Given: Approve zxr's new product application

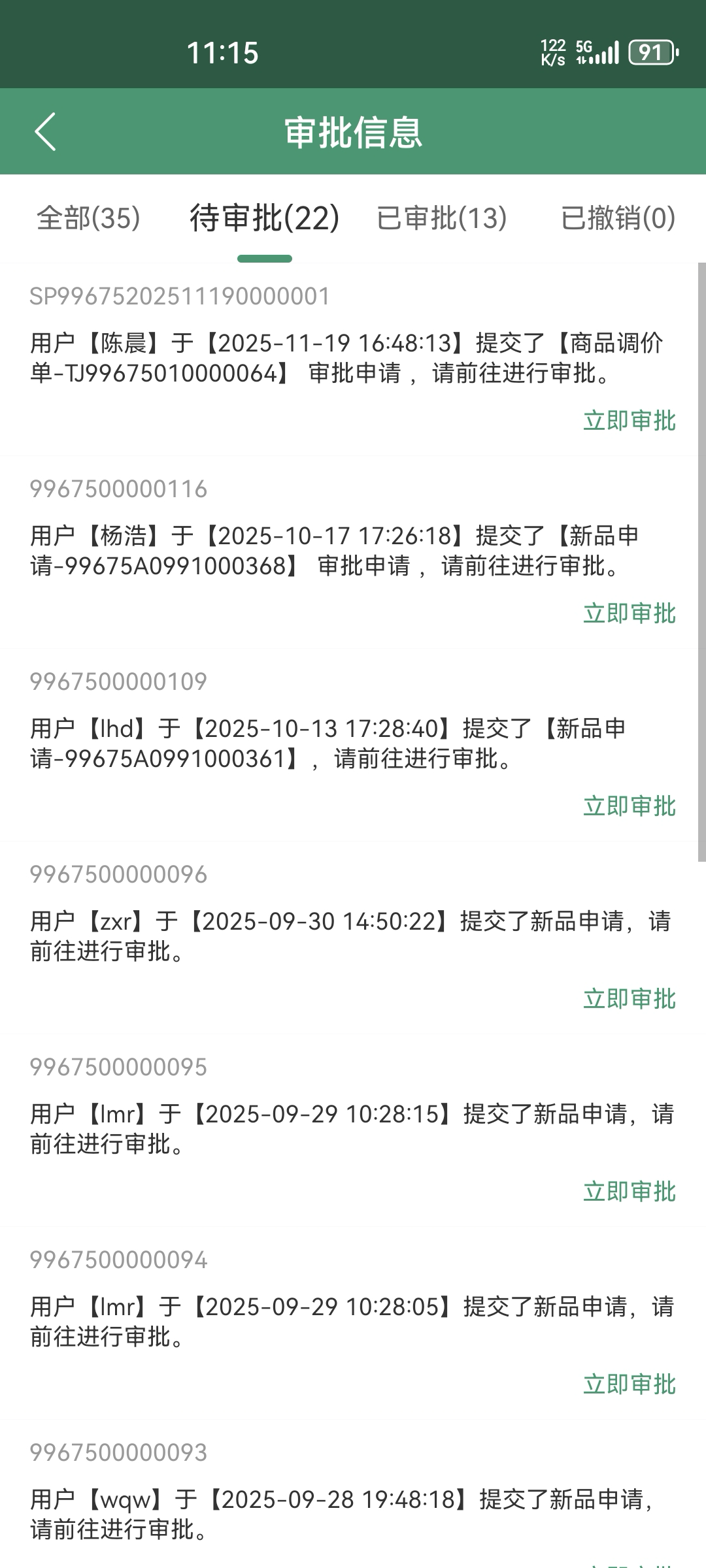Looking at the screenshot, I should [629, 999].
